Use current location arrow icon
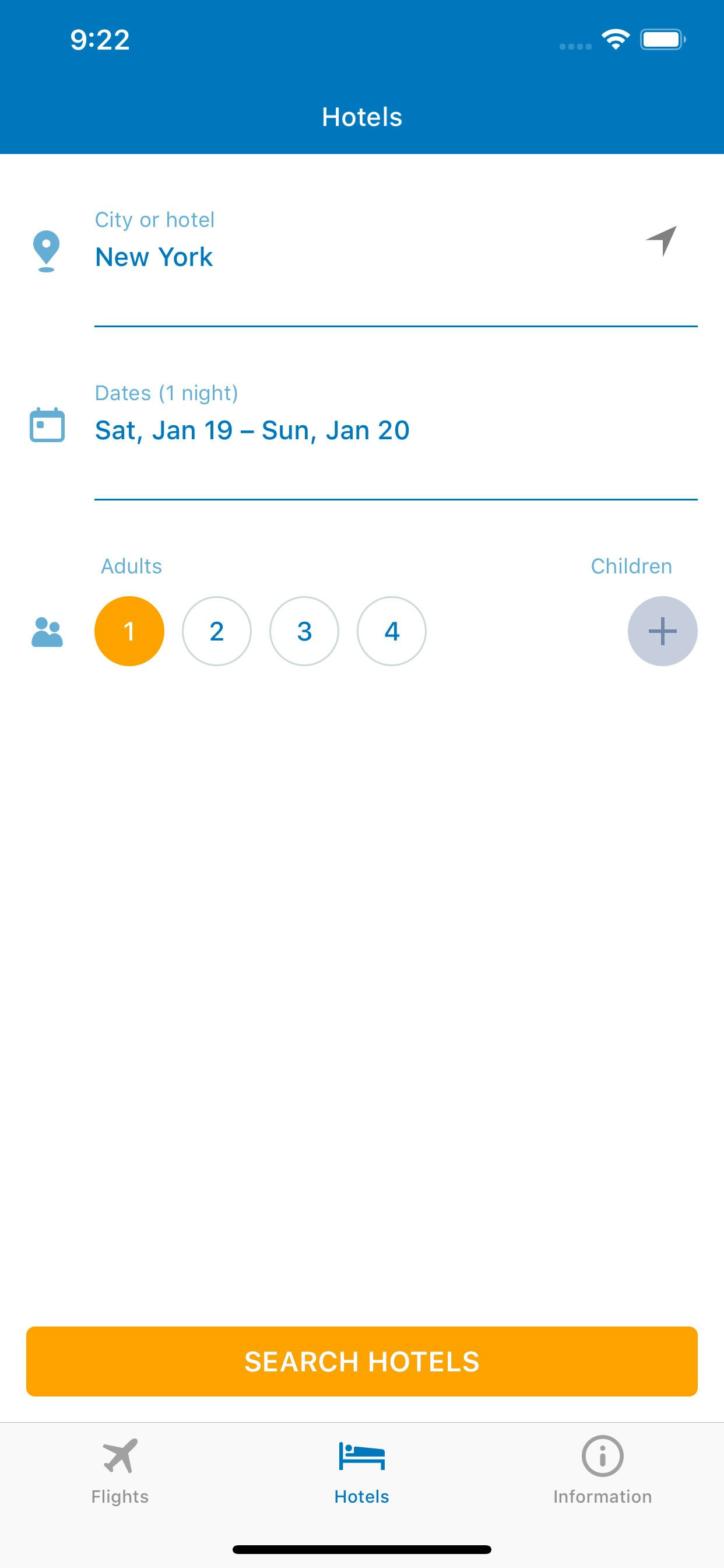This screenshot has width=724, height=1568. click(662, 241)
